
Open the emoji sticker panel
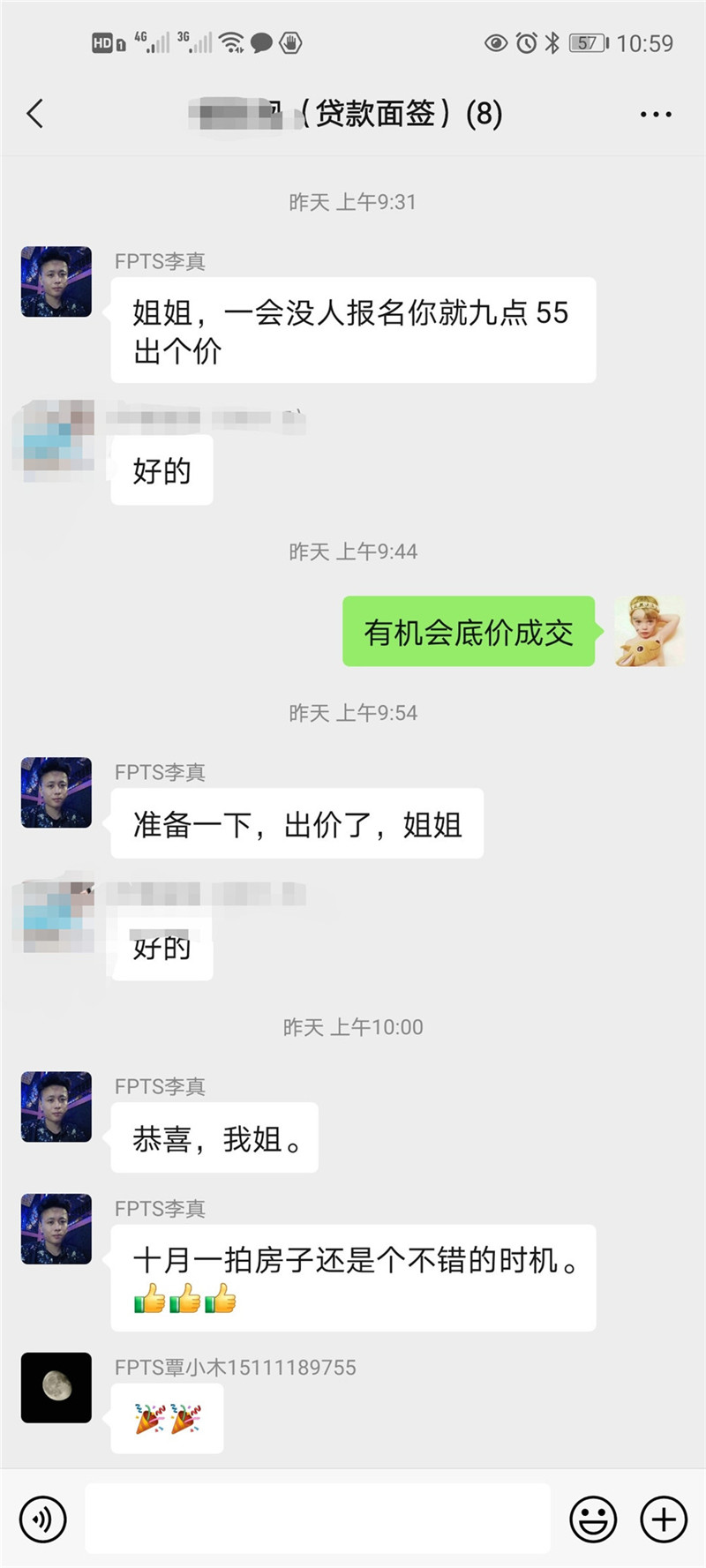point(593,1519)
